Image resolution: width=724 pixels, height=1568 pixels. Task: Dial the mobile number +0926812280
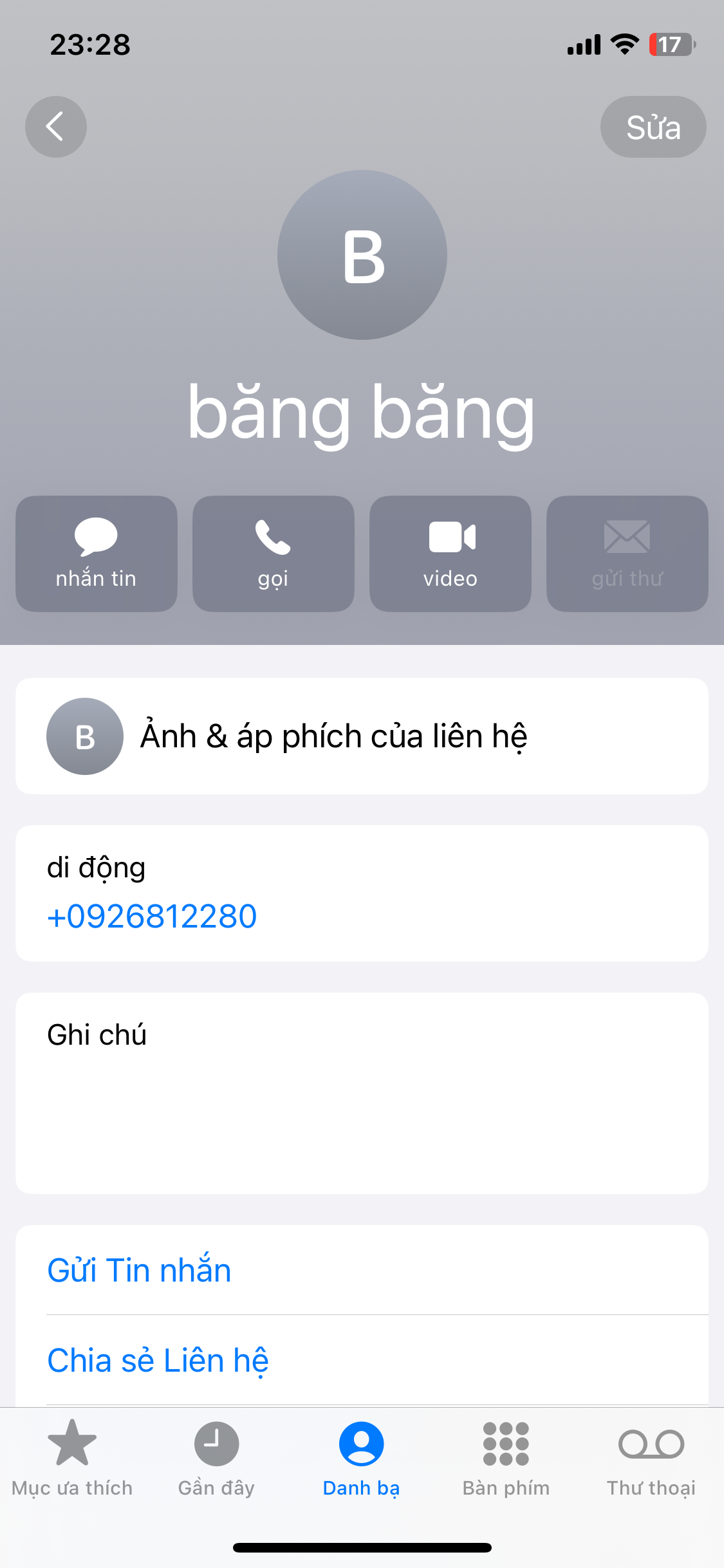152,916
